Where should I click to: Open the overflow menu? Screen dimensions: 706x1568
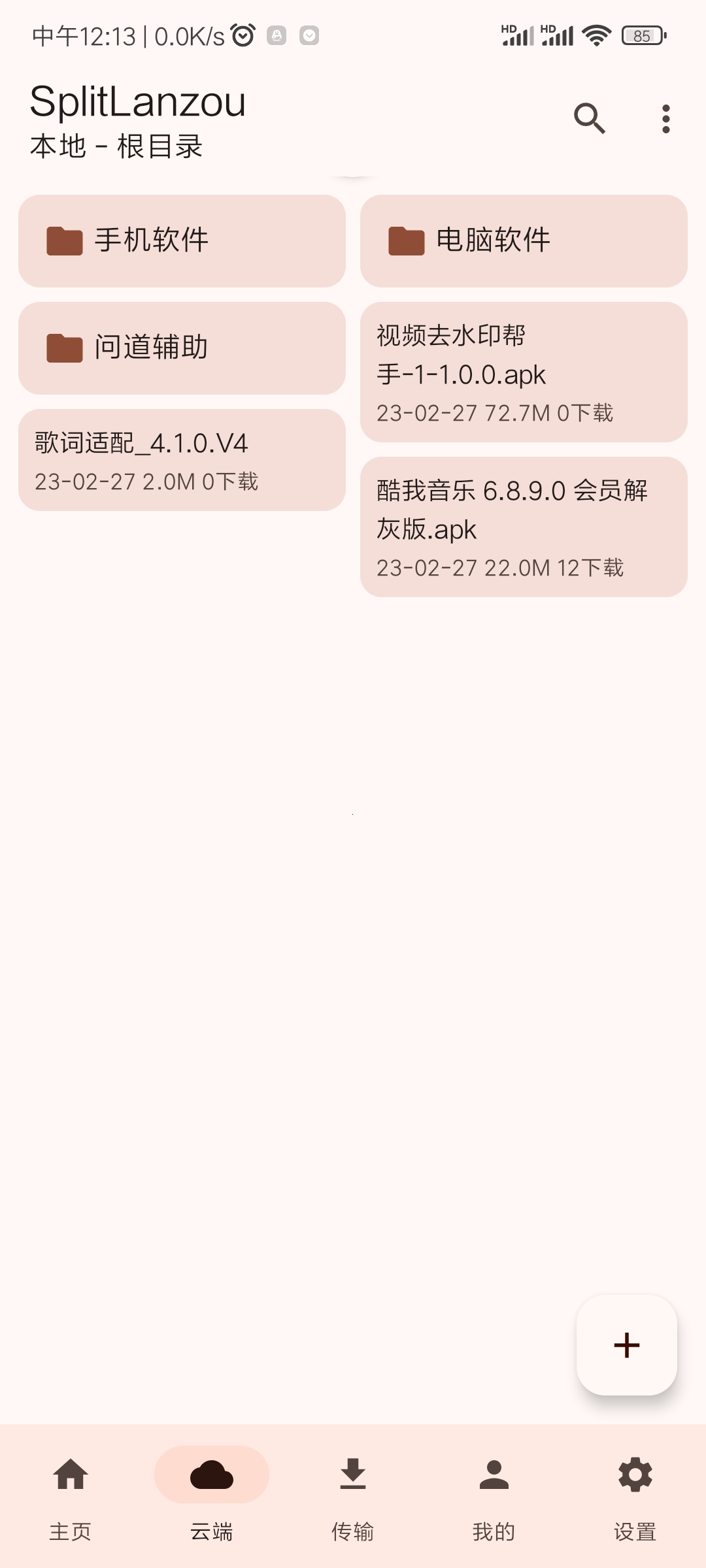pyautogui.click(x=665, y=119)
